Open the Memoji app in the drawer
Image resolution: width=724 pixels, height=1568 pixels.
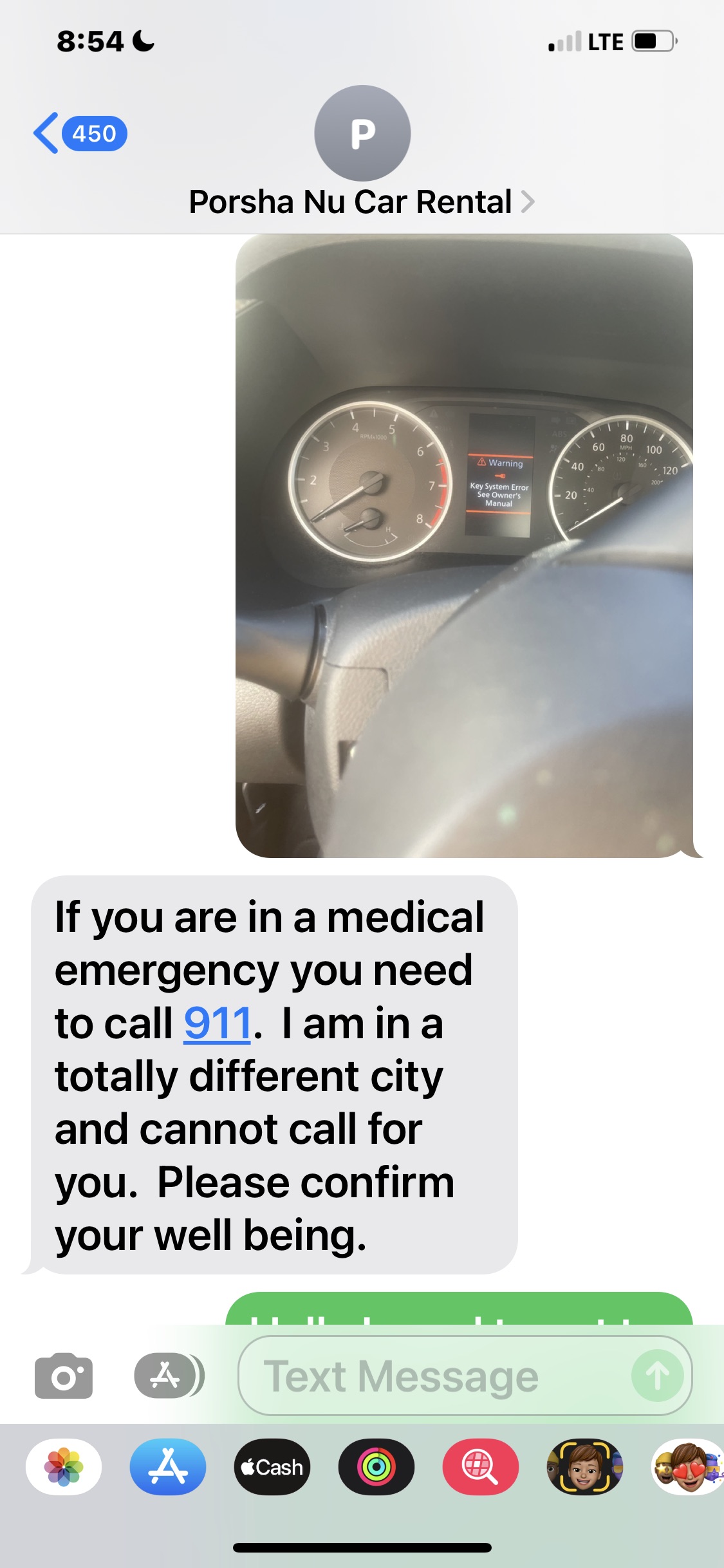[x=584, y=1467]
